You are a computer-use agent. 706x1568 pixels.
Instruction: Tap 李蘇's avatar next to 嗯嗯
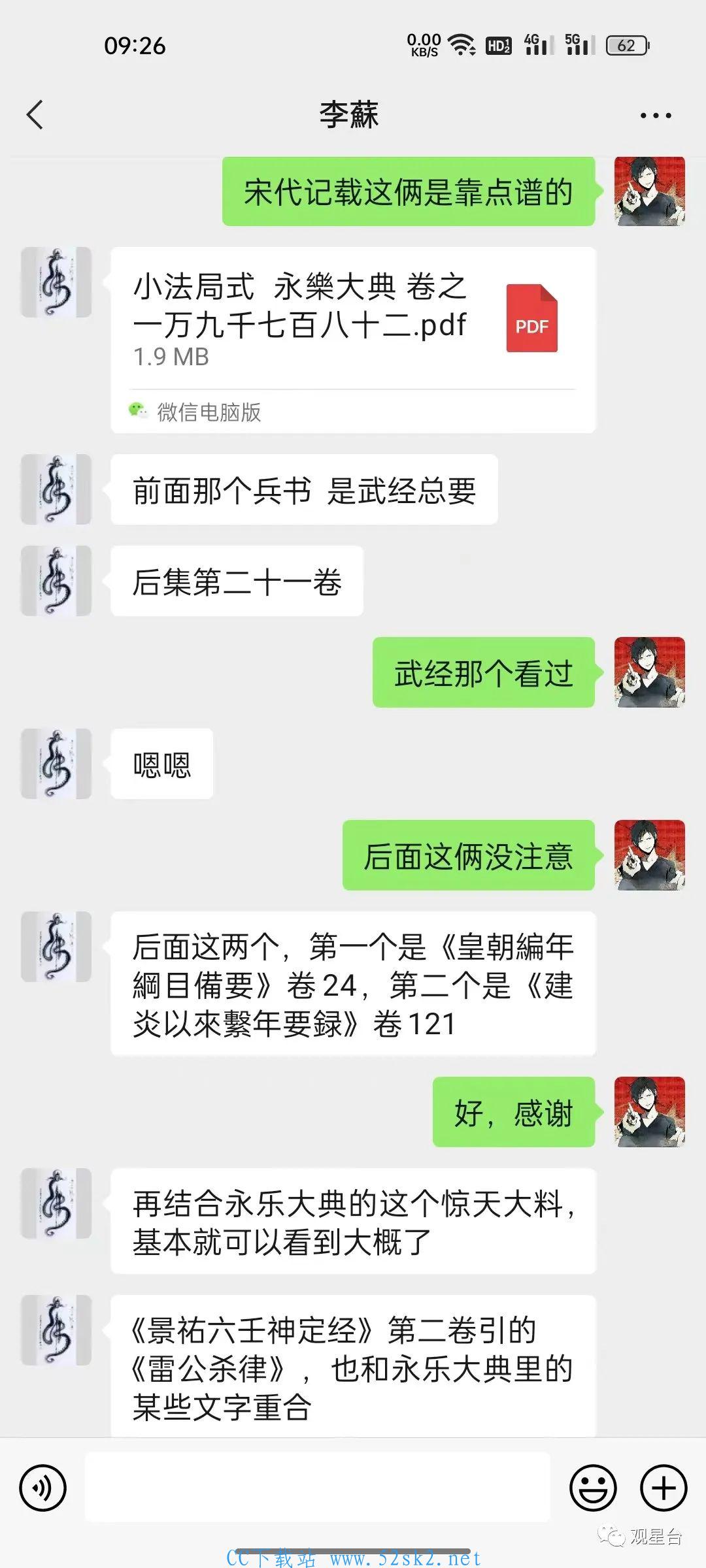(x=56, y=764)
